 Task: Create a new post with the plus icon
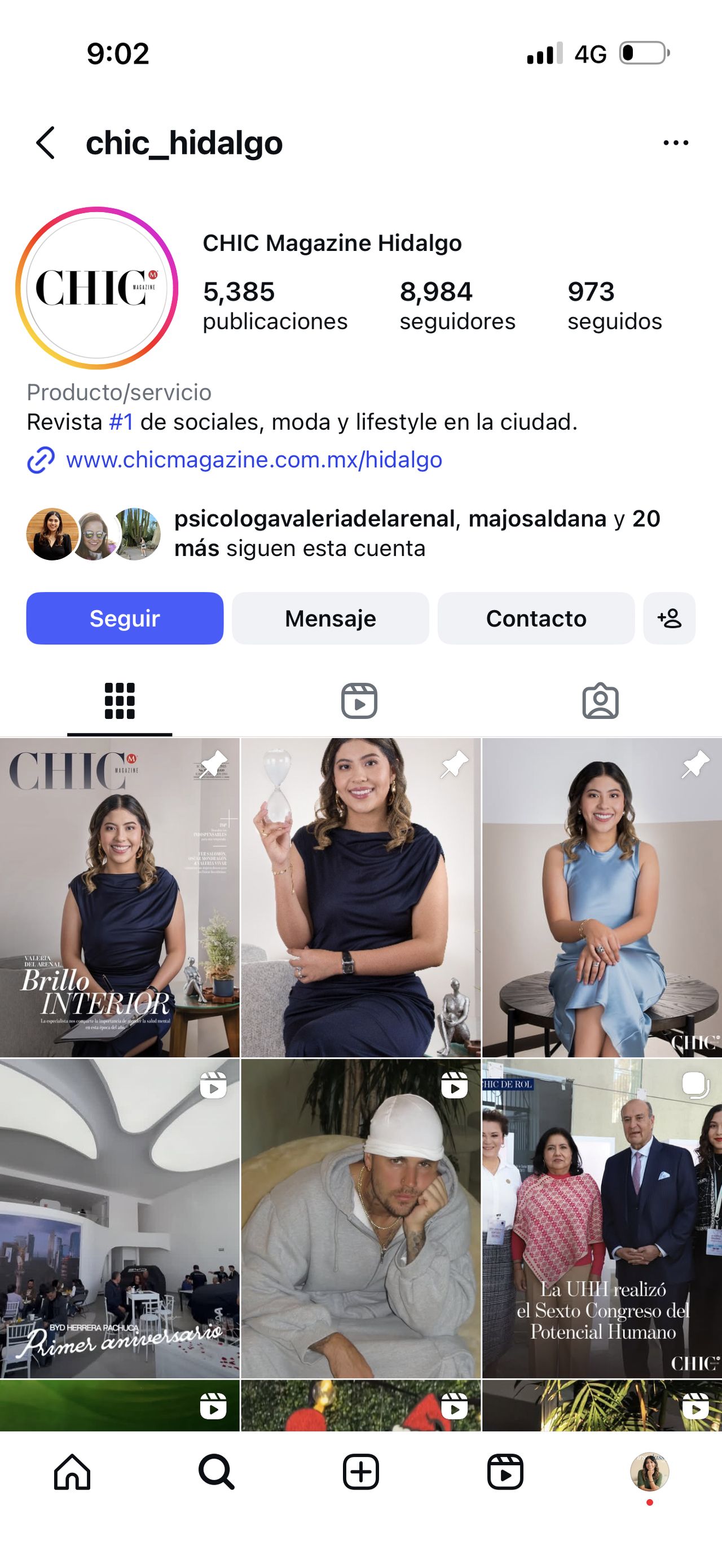(361, 1473)
